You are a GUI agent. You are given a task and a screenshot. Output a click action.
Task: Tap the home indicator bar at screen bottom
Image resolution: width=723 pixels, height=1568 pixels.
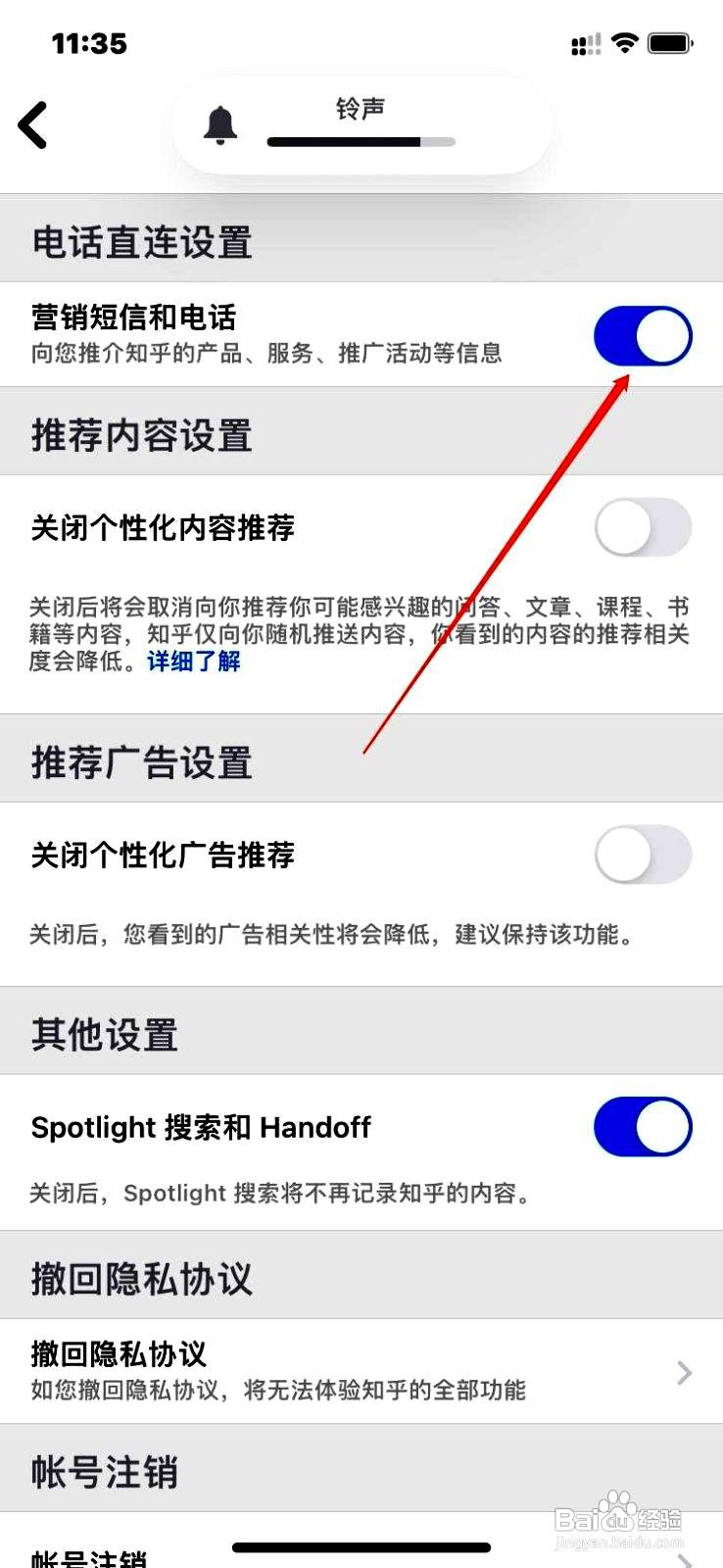[361, 1546]
